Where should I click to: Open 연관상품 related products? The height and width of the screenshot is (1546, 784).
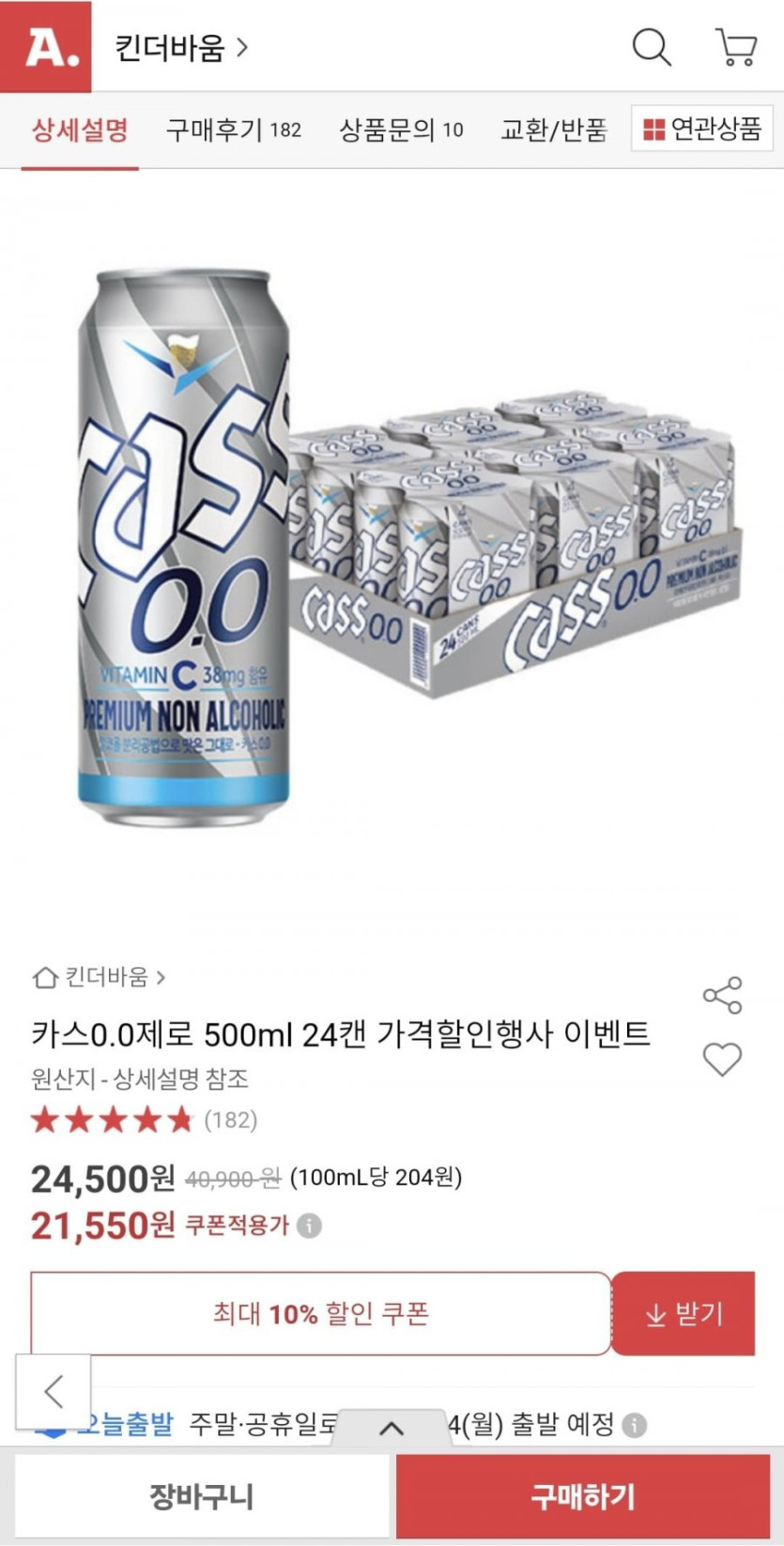coord(702,129)
